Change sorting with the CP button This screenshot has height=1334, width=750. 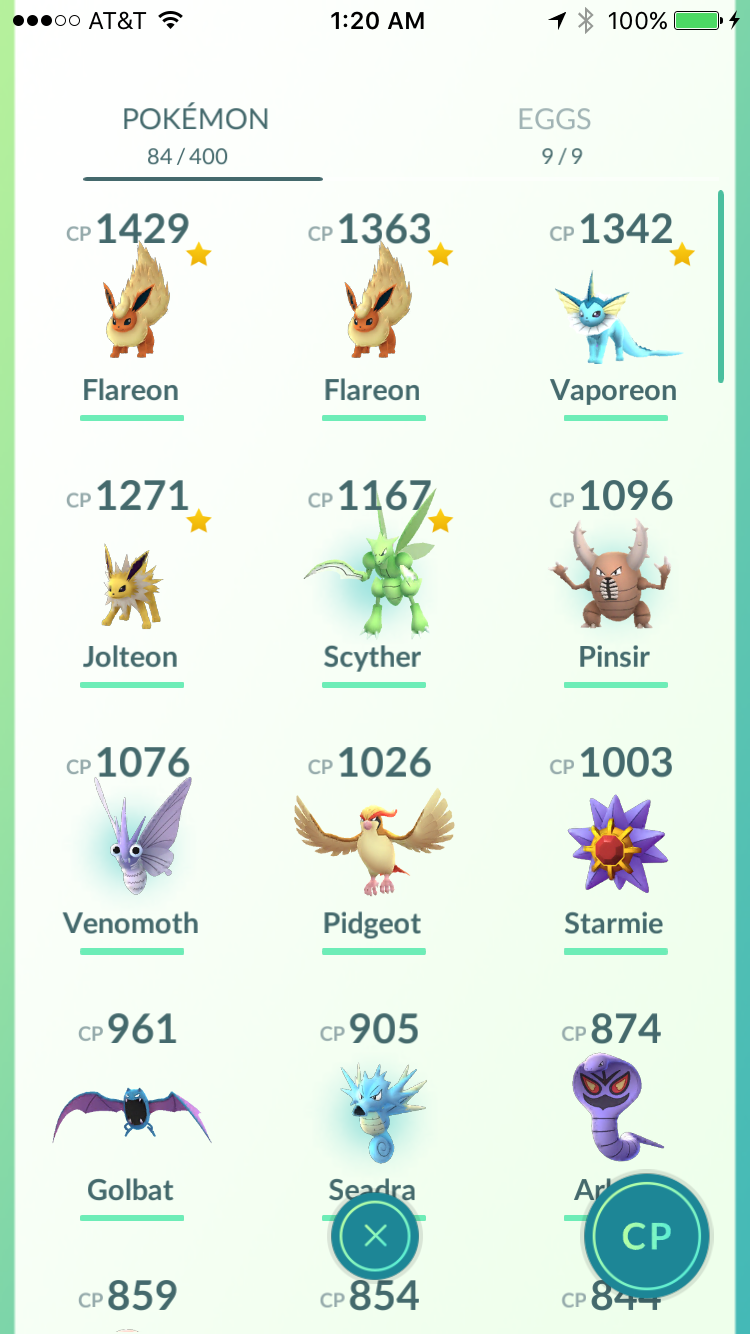coord(647,1237)
